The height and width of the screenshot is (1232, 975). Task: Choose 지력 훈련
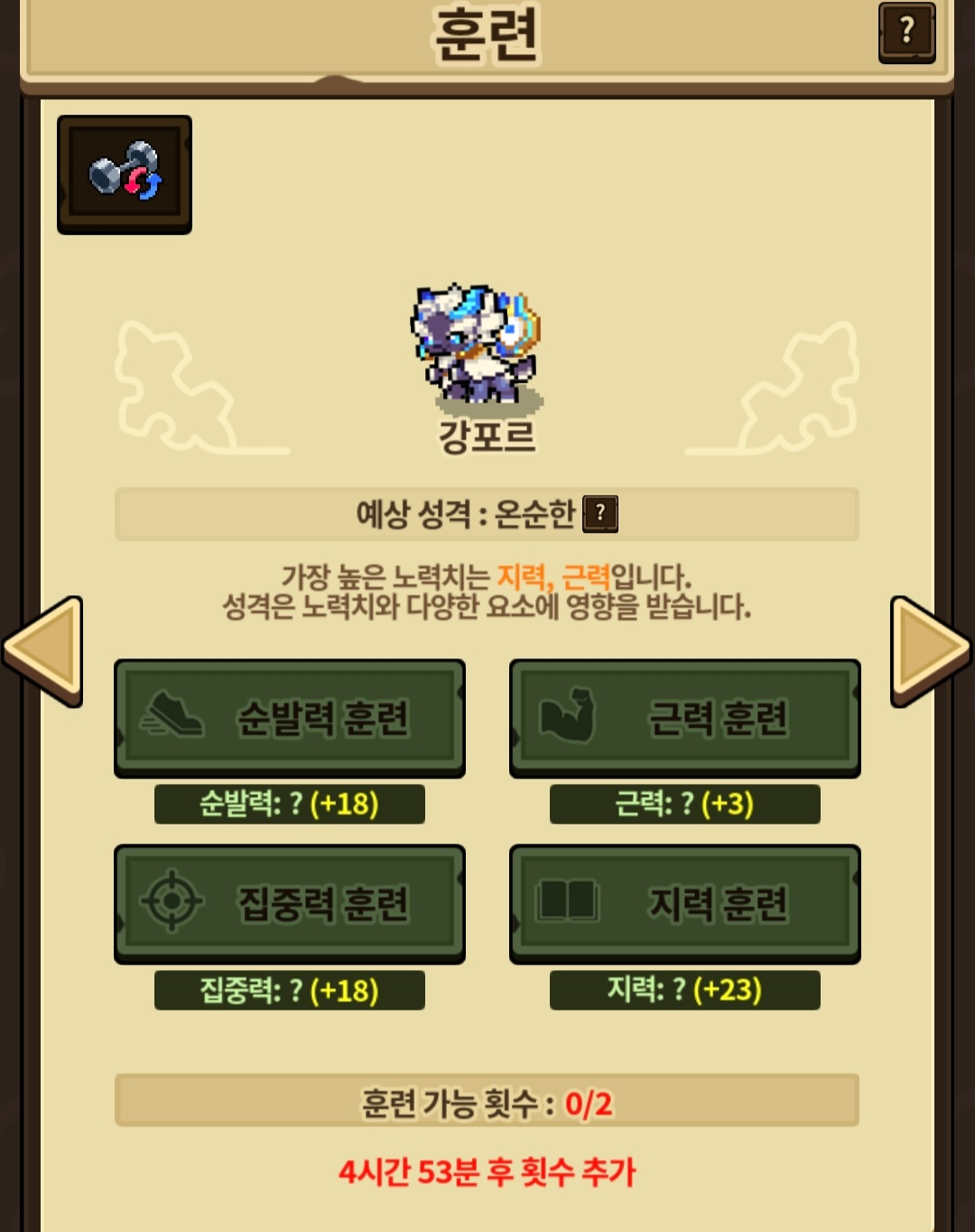coord(685,904)
